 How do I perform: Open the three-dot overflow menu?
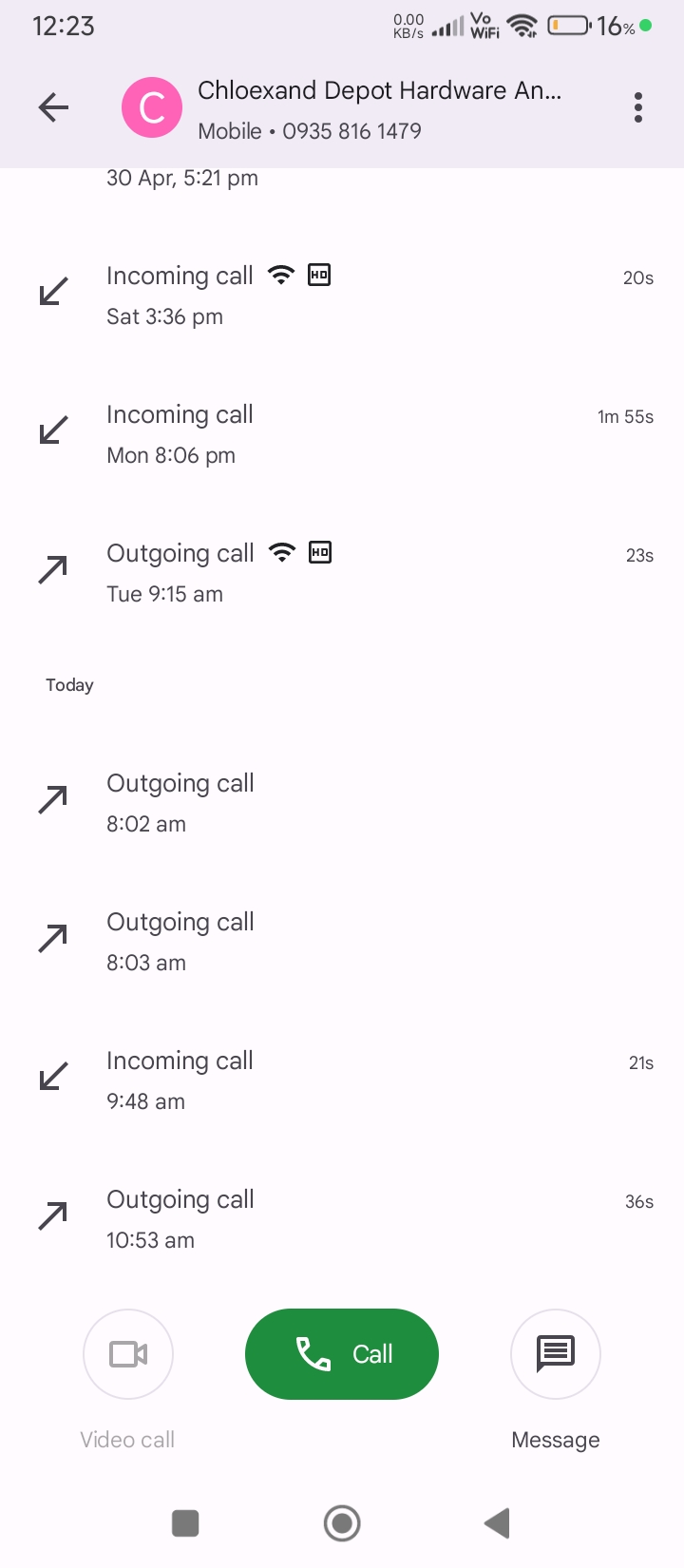638,107
